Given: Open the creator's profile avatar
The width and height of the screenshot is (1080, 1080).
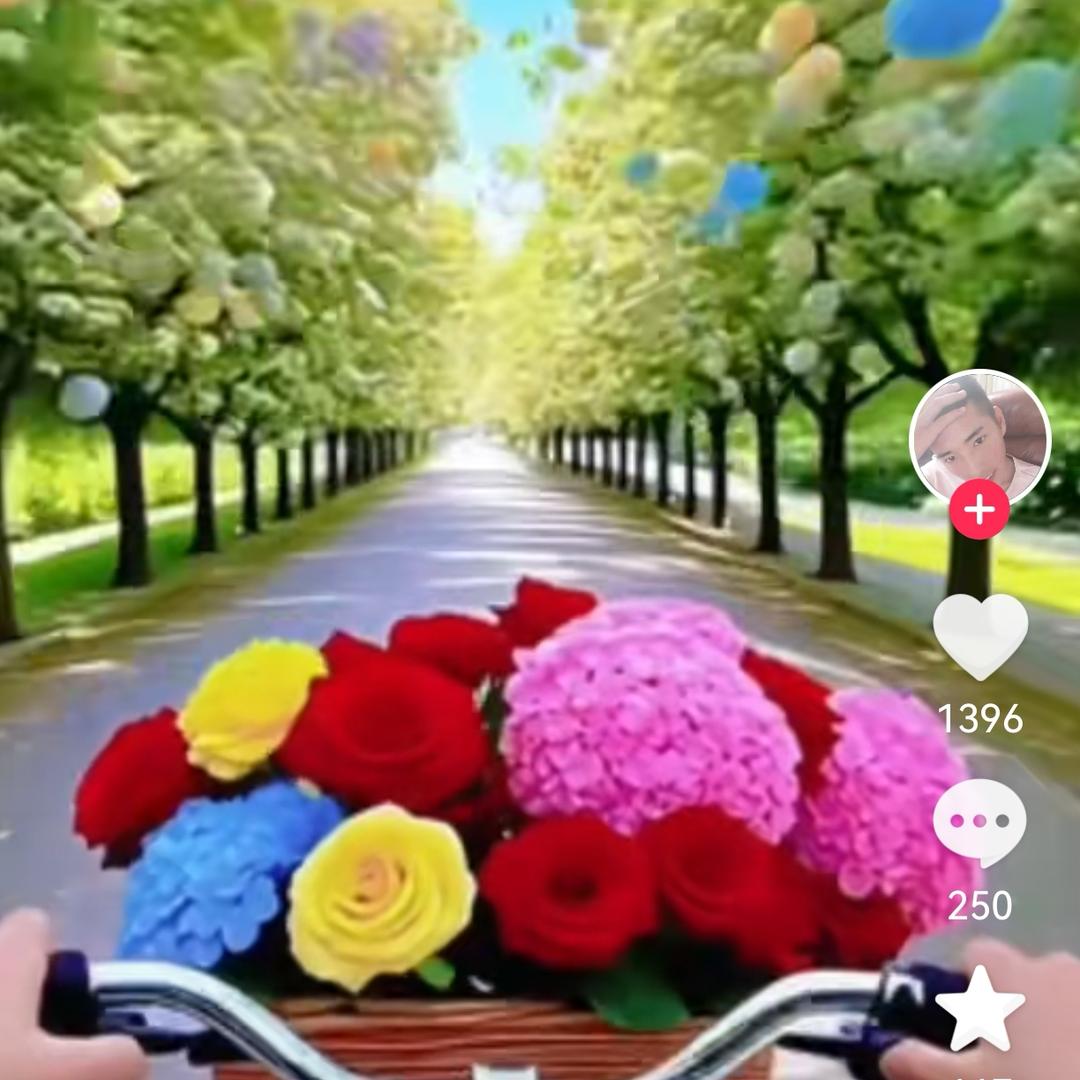Looking at the screenshot, I should [979, 436].
